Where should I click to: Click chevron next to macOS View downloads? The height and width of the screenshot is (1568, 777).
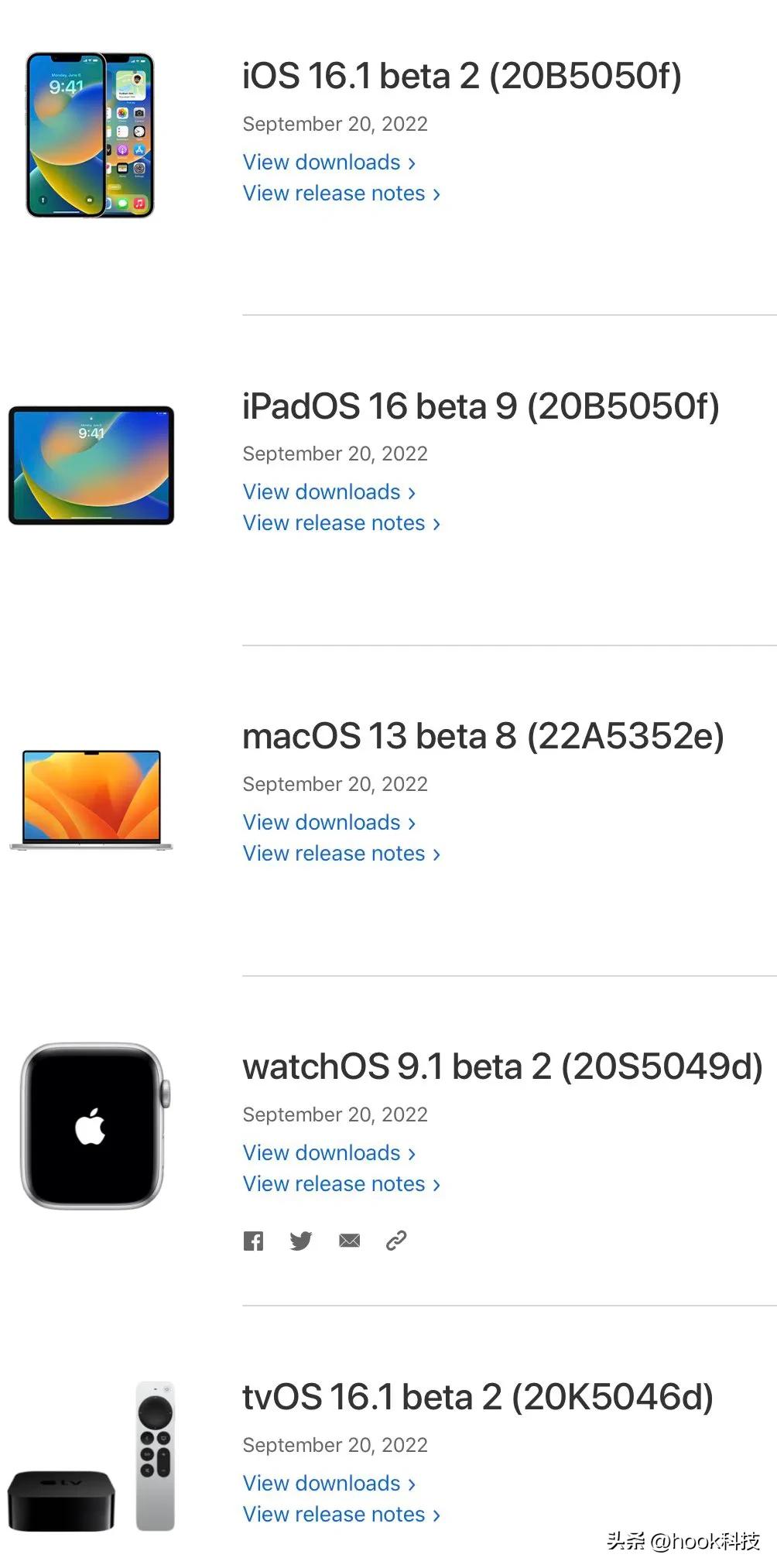412,823
